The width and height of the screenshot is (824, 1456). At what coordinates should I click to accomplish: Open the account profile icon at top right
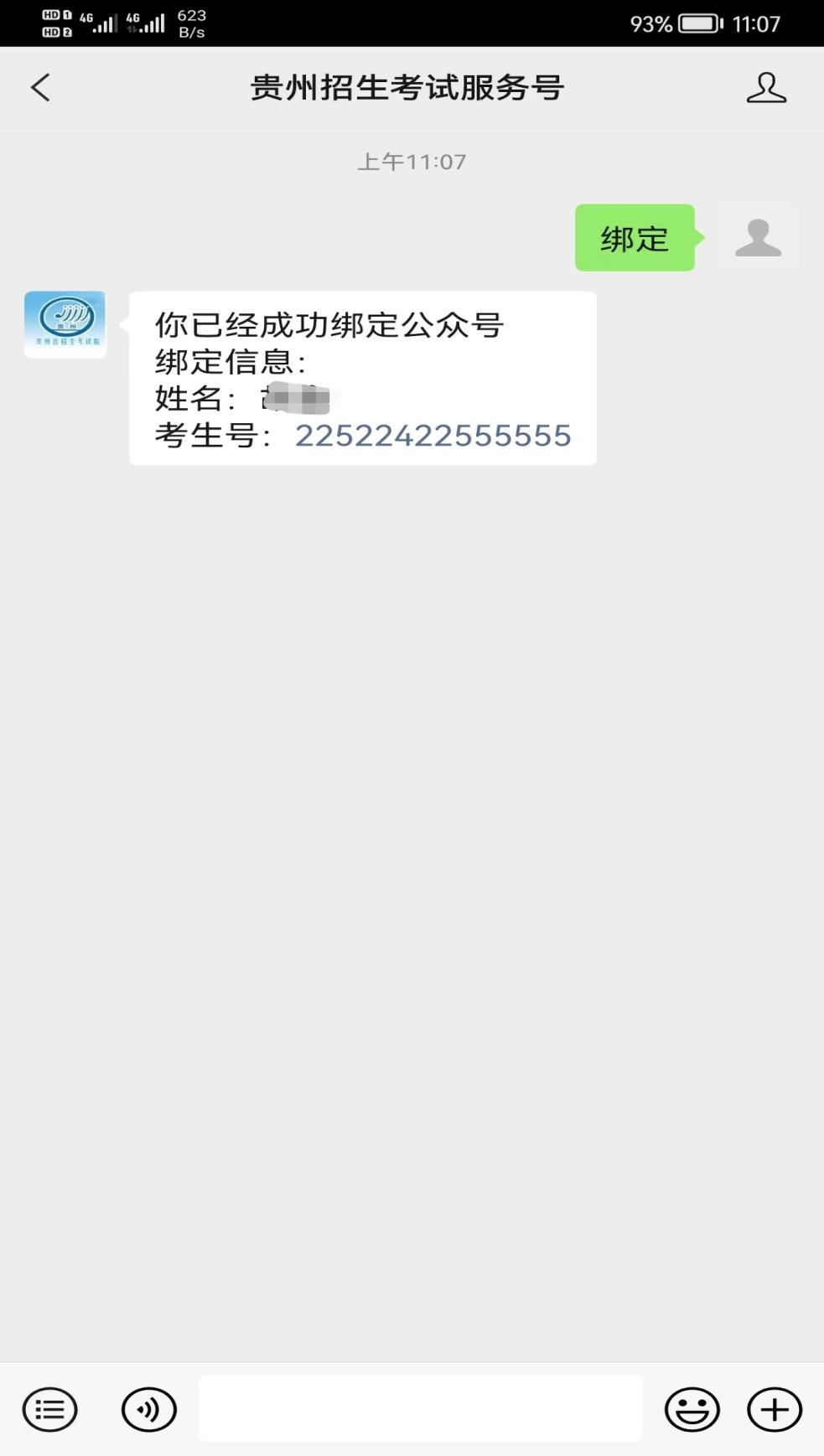click(x=766, y=87)
